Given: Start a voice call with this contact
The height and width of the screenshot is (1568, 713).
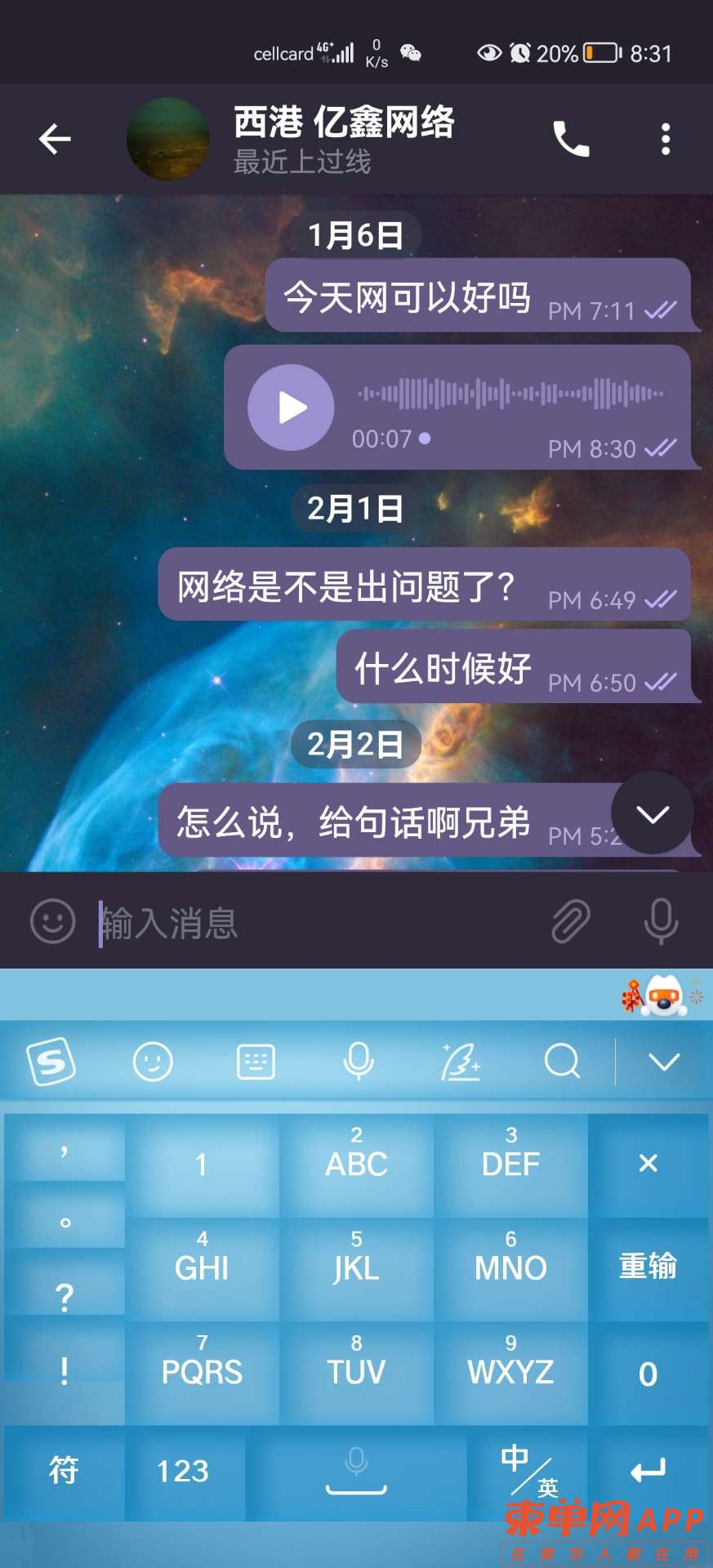Looking at the screenshot, I should tap(571, 139).
